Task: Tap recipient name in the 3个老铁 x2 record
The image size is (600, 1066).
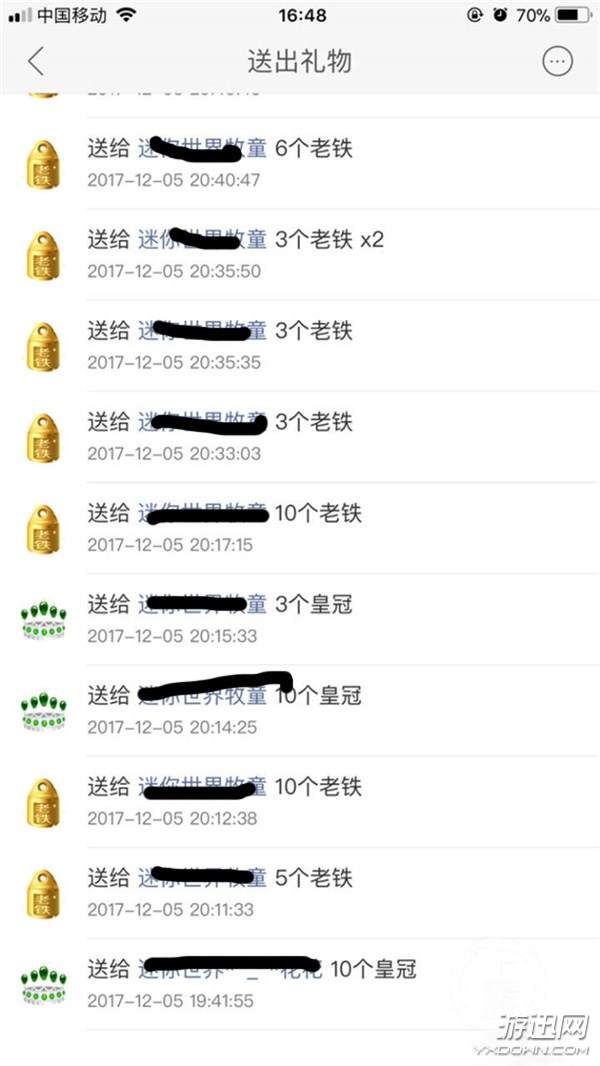Action: click(202, 239)
